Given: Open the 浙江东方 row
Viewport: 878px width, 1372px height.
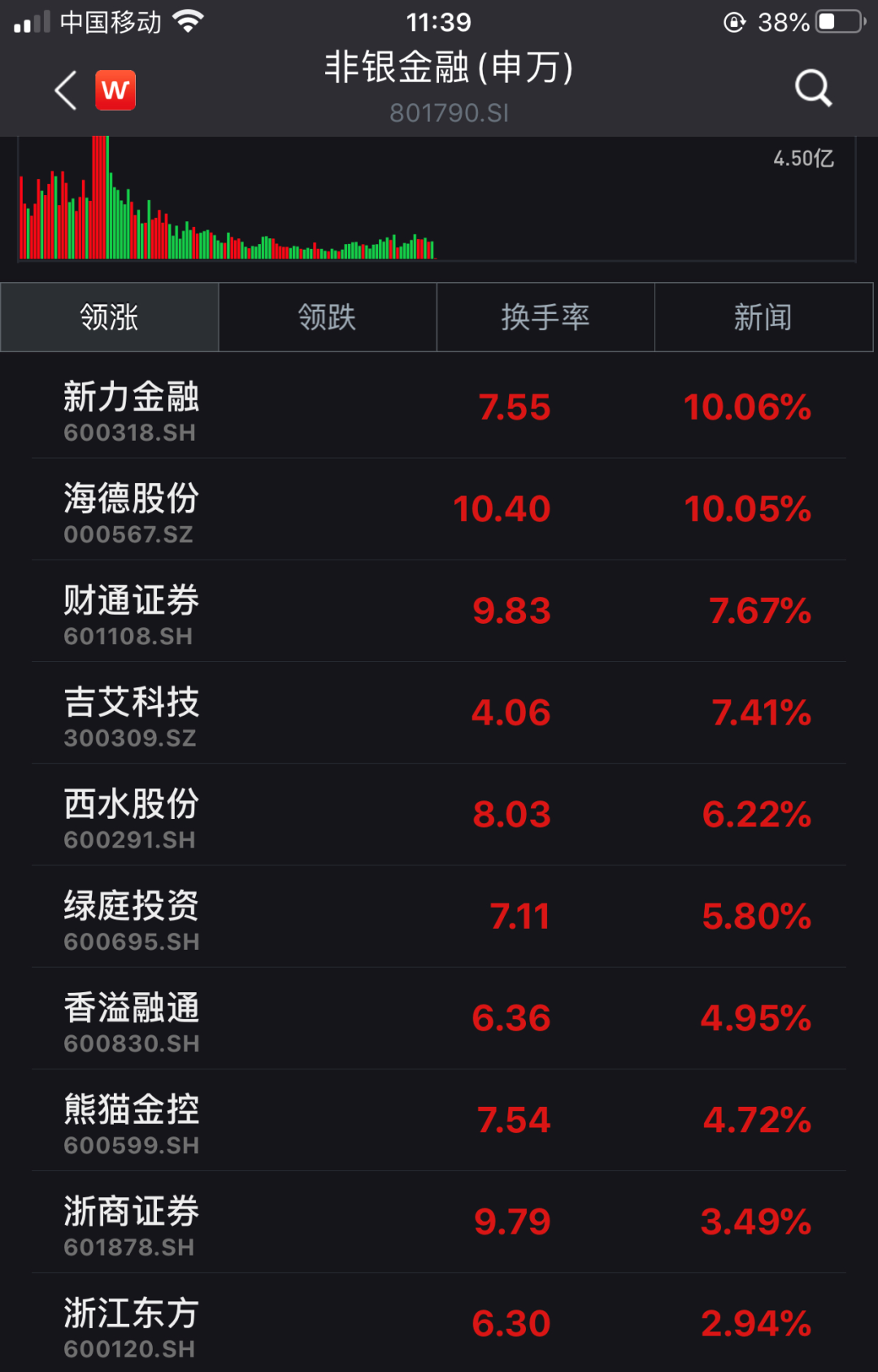Looking at the screenshot, I should click(439, 1323).
